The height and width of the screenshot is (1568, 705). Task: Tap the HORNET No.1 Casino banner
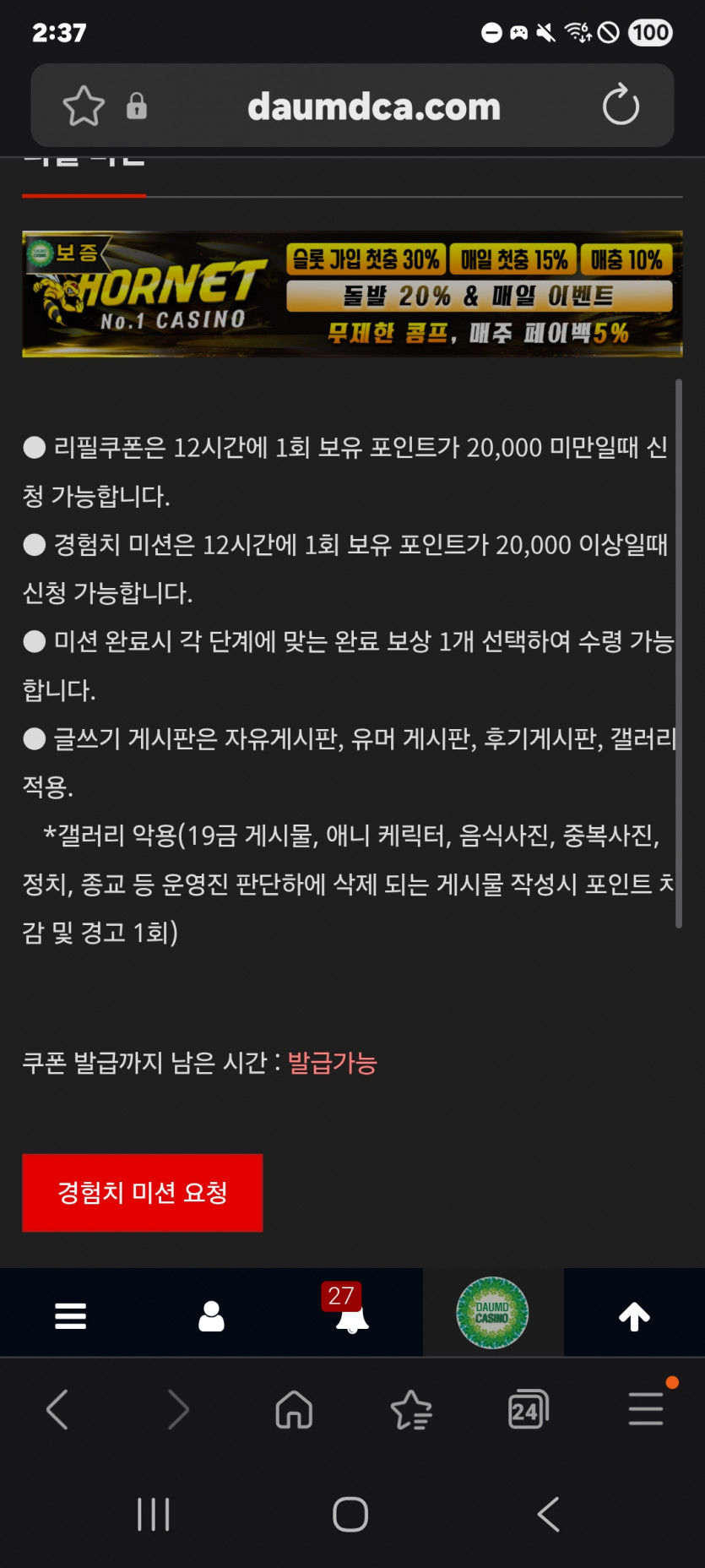pos(352,292)
